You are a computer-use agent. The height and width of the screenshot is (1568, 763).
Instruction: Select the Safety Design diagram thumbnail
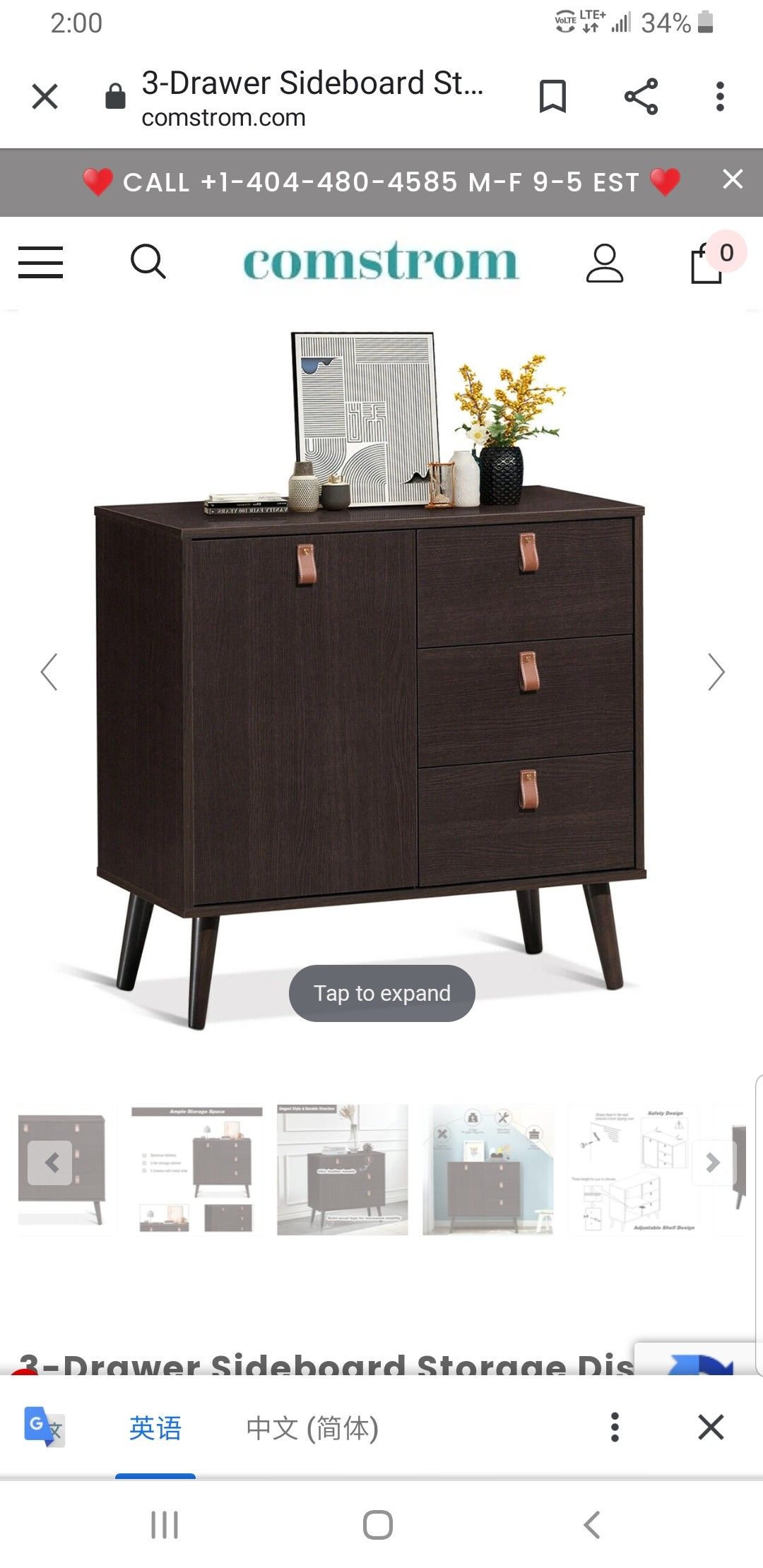click(634, 1170)
